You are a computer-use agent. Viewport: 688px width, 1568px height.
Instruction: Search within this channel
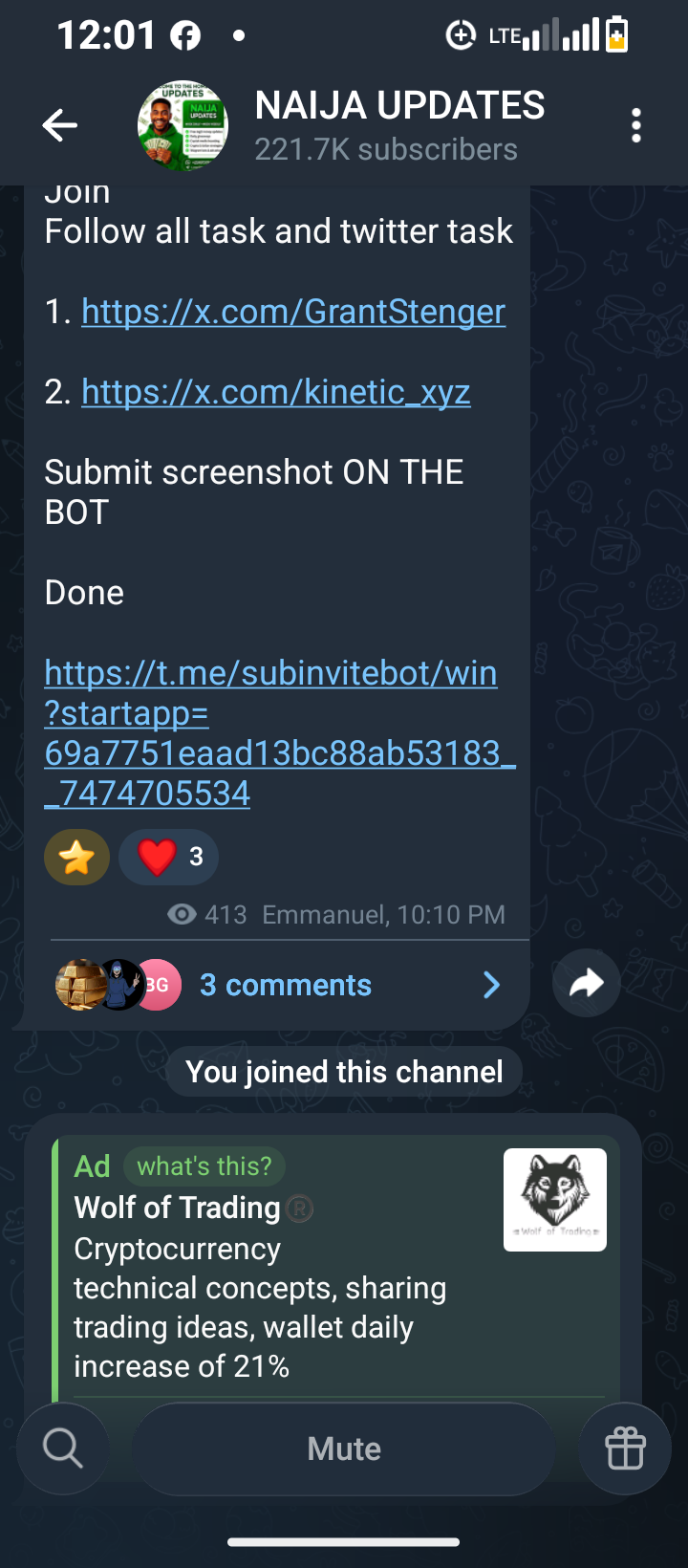click(63, 1448)
